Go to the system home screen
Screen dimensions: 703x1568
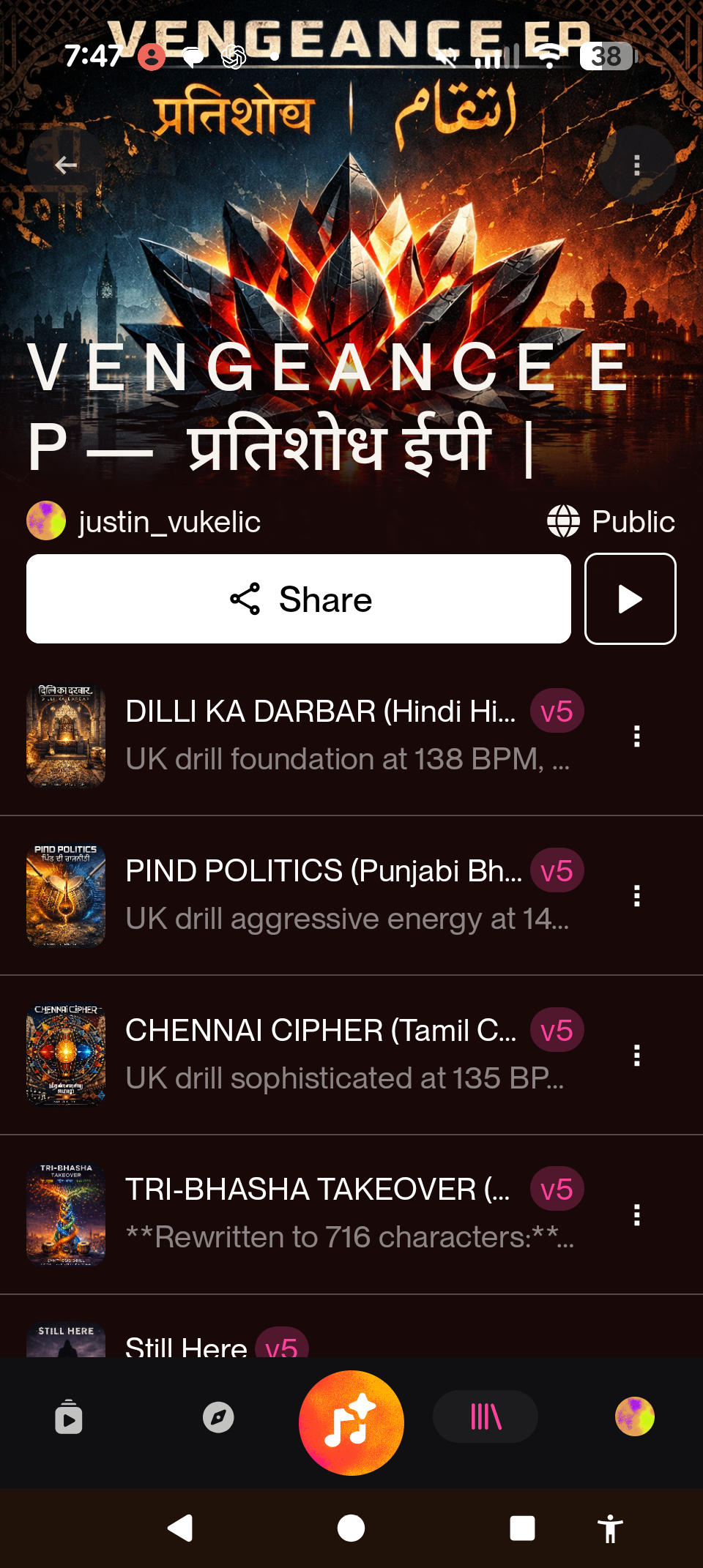(x=351, y=1528)
